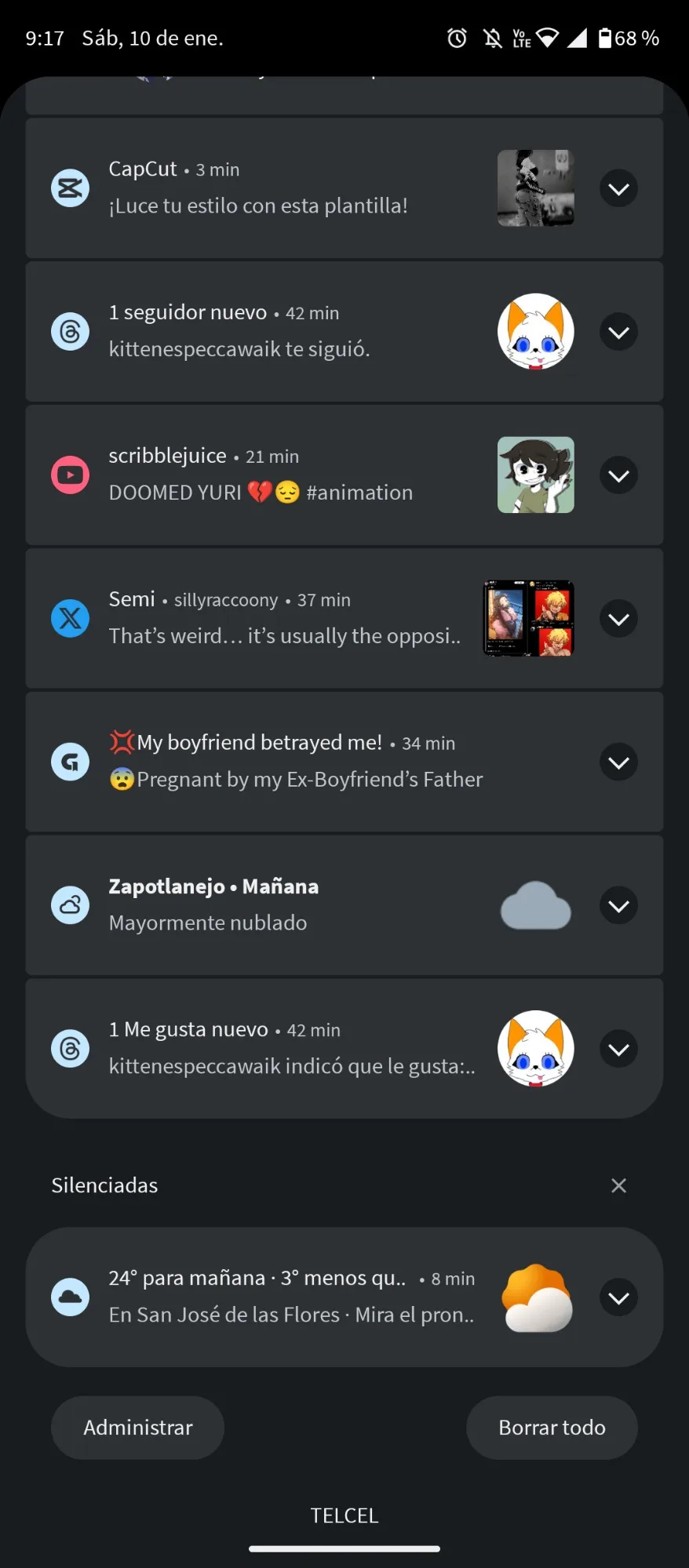The width and height of the screenshot is (689, 1568).
Task: Tap the Administrar button
Action: tap(138, 1428)
